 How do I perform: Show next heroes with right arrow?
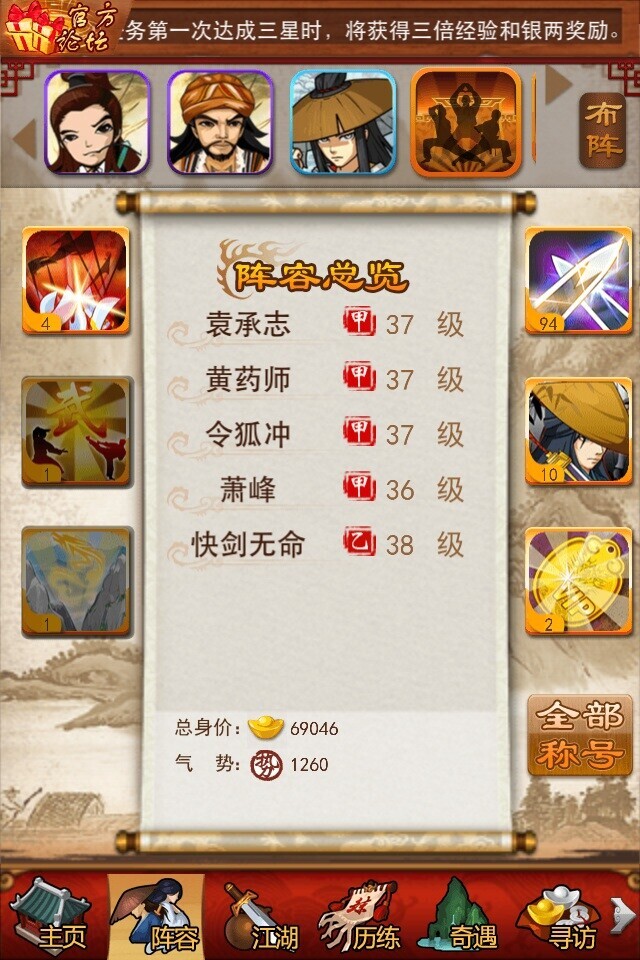[559, 85]
